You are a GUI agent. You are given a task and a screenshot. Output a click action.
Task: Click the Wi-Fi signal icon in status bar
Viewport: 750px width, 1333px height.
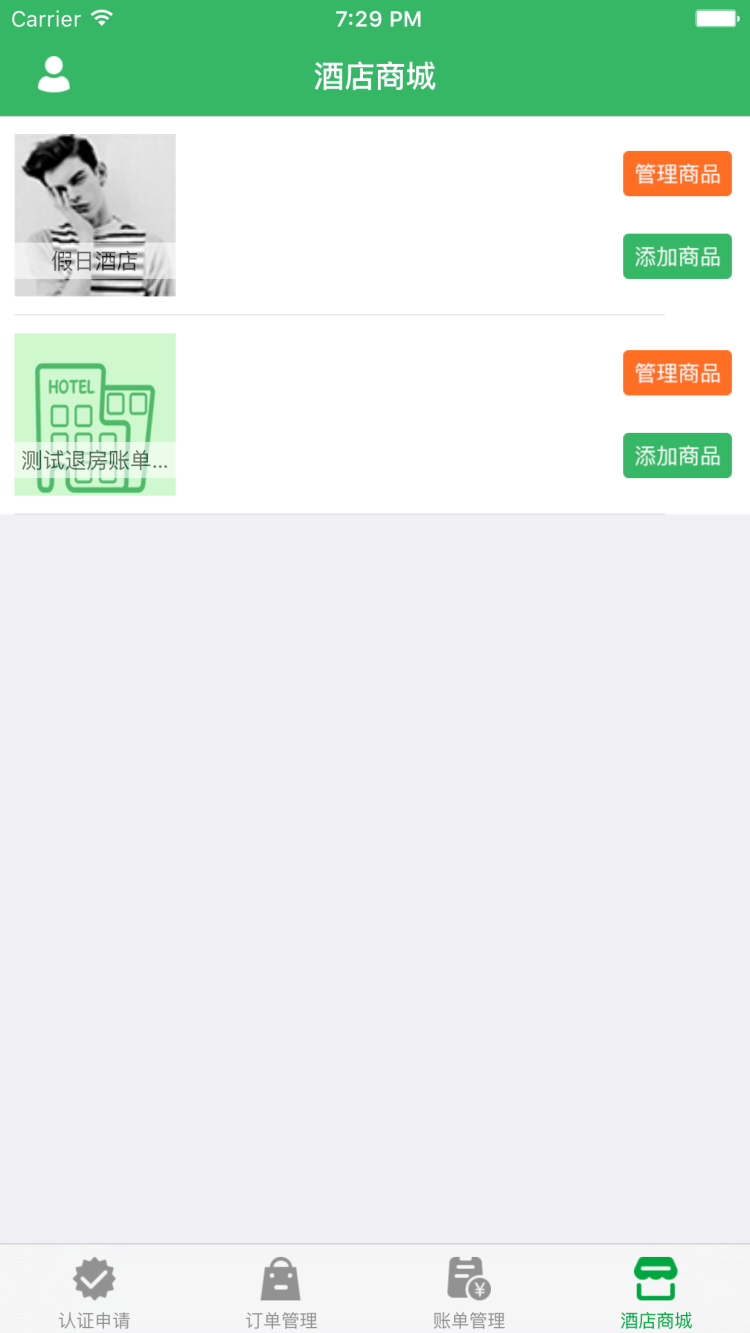tap(101, 16)
